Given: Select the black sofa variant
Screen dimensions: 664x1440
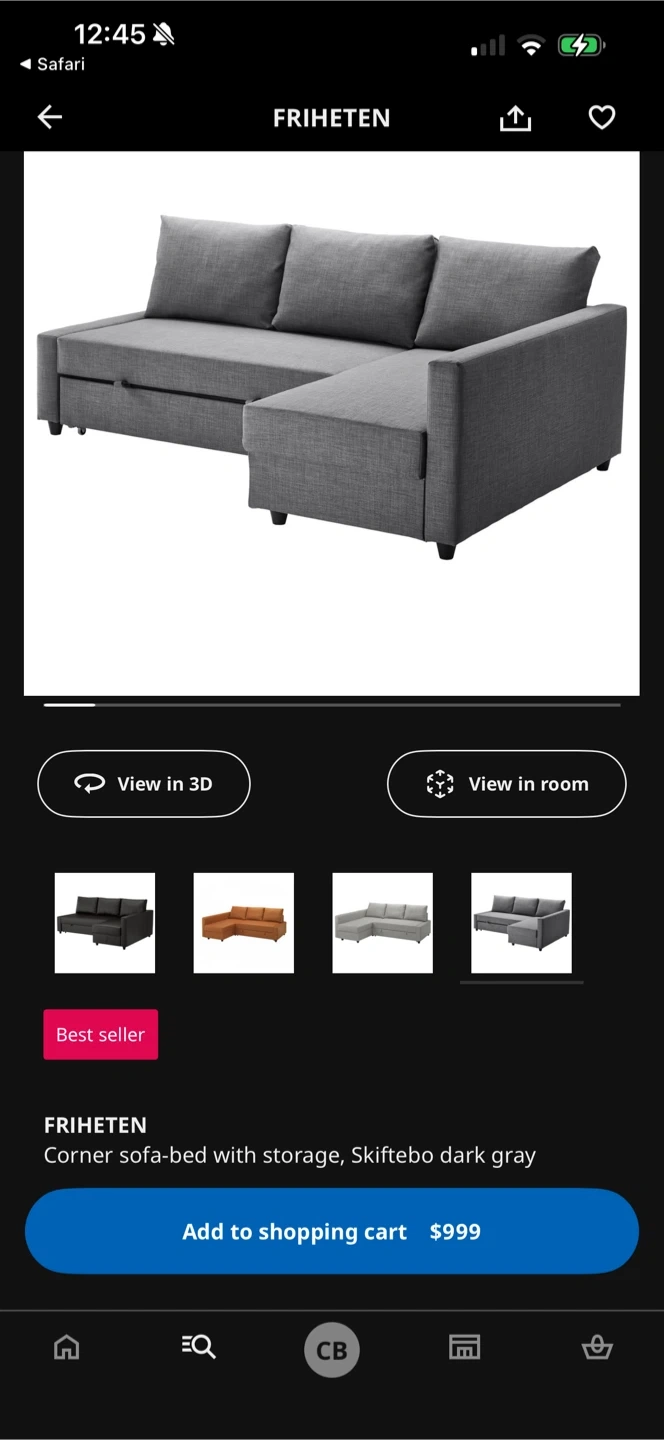Looking at the screenshot, I should (105, 923).
